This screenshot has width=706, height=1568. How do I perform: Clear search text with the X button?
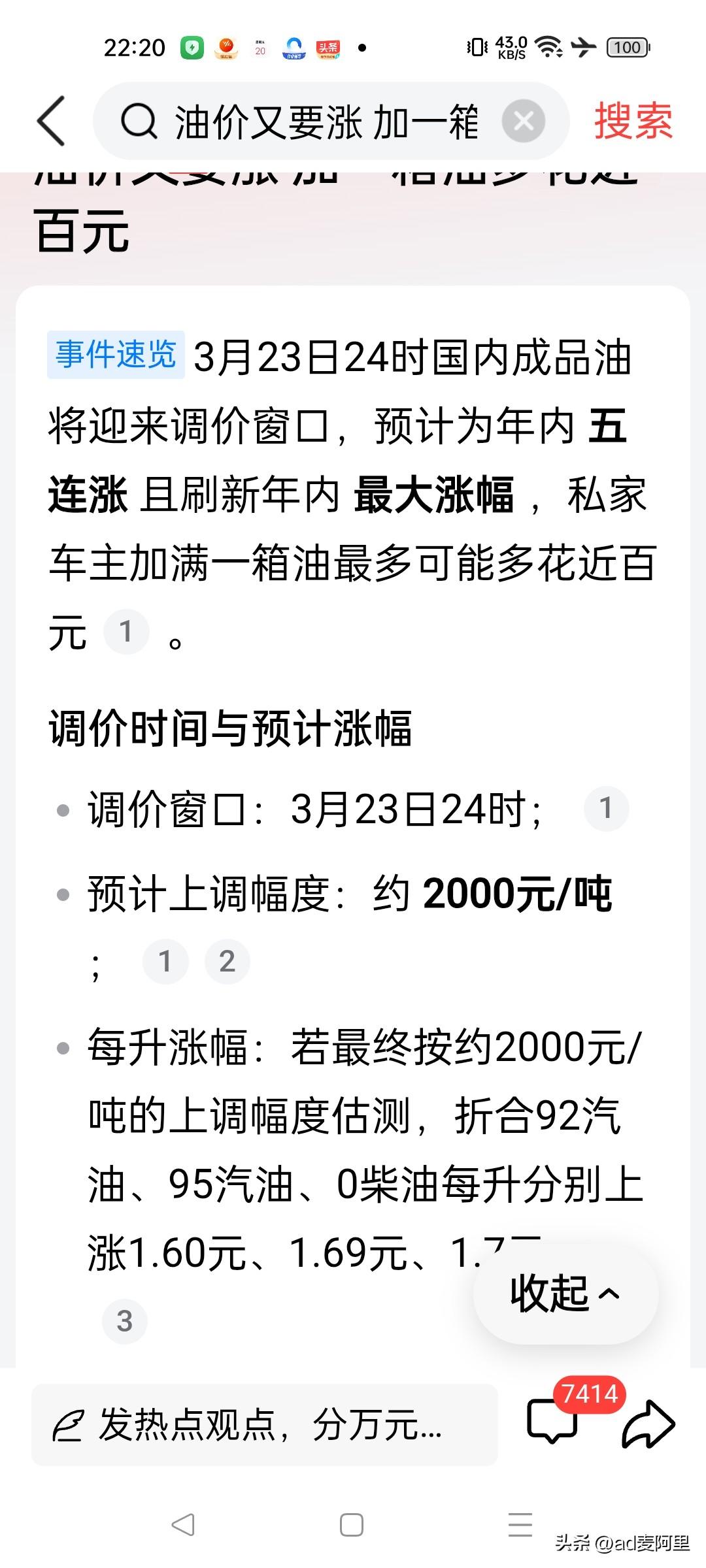pyautogui.click(x=523, y=121)
